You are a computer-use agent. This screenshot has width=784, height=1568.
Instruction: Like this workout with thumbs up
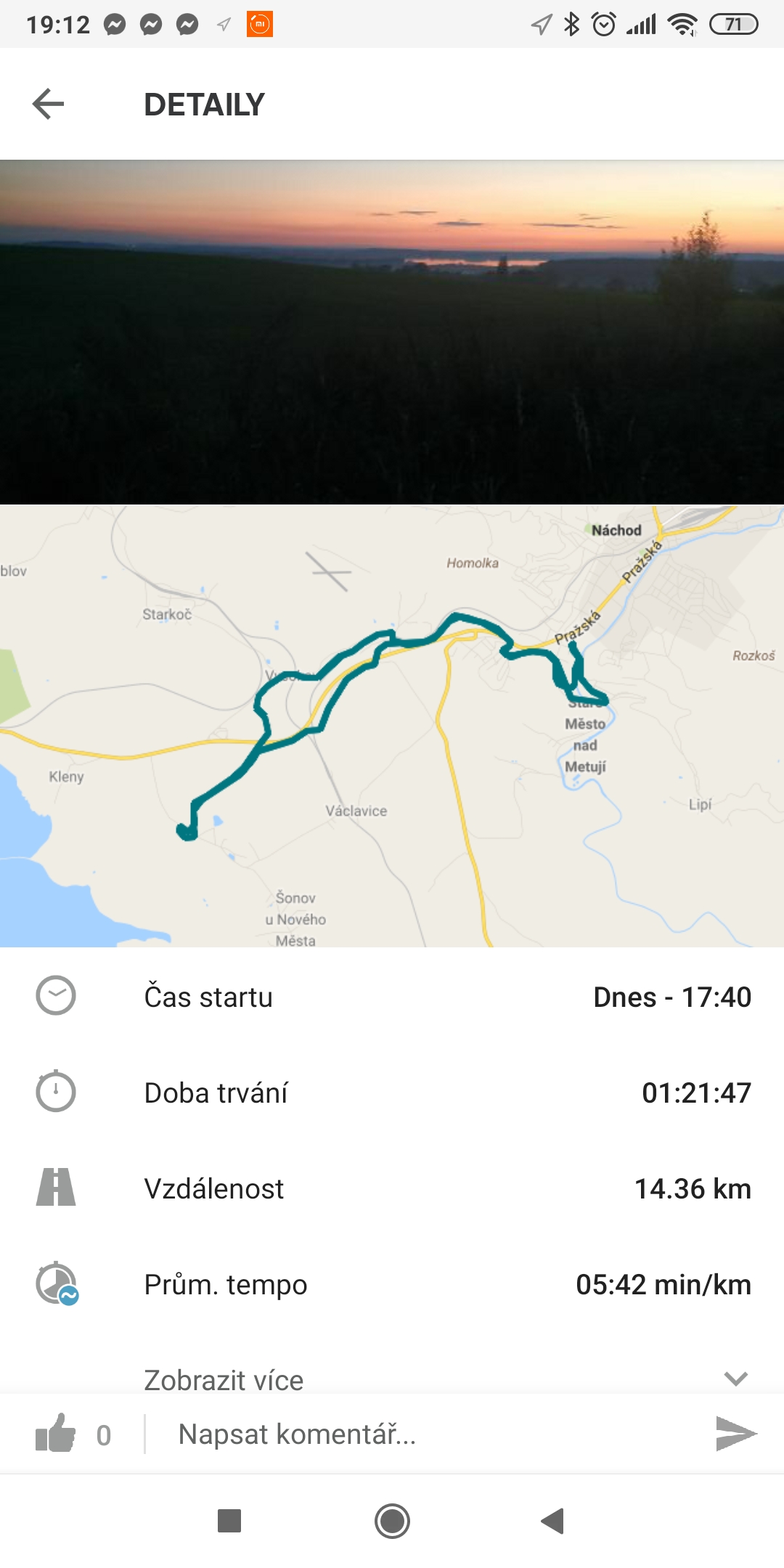pyautogui.click(x=56, y=1434)
